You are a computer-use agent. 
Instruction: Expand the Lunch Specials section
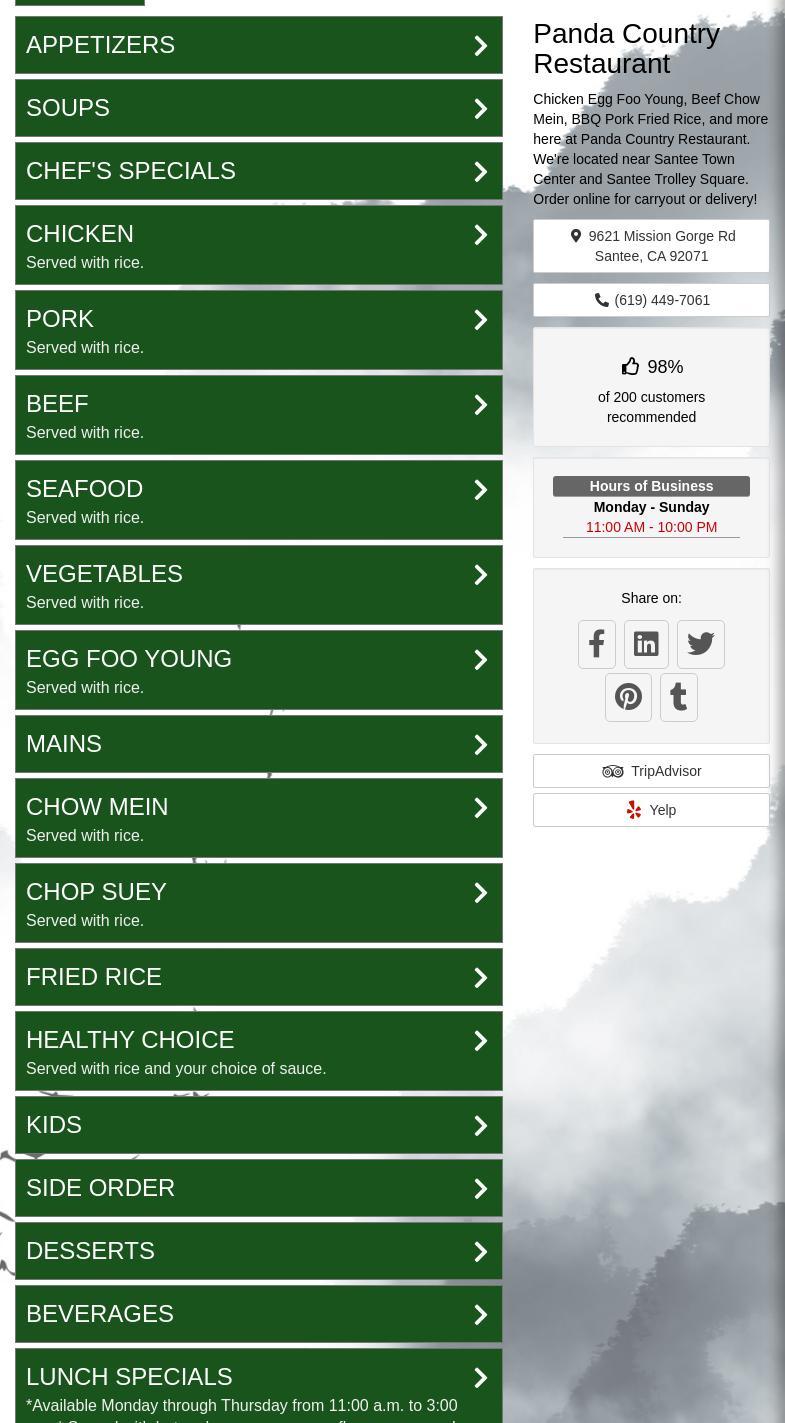(258, 1386)
